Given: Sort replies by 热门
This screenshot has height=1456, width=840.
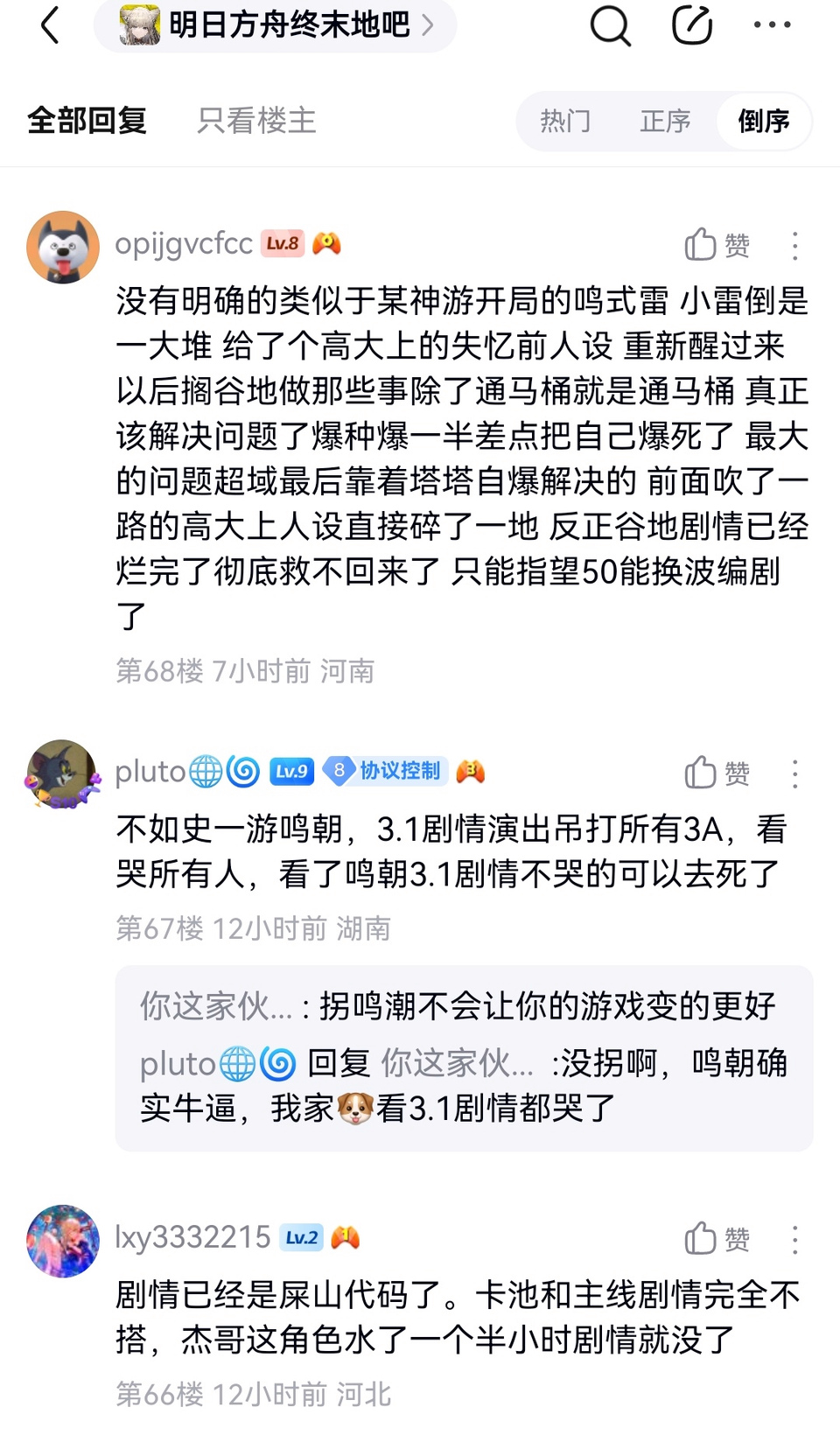Looking at the screenshot, I should (565, 121).
